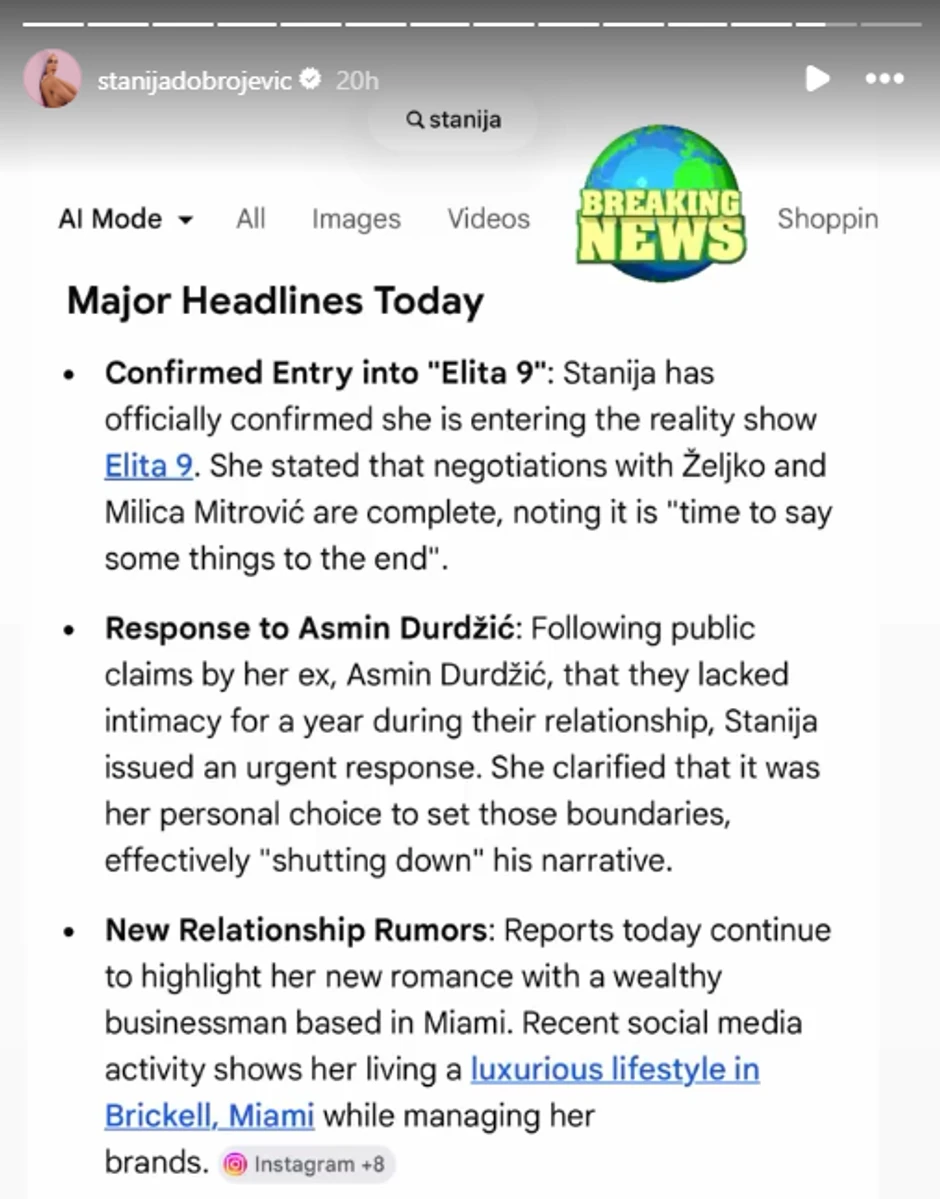Viewport: 940px width, 1199px height.
Task: Click the Instagram logo in the source chip
Action: (234, 1164)
